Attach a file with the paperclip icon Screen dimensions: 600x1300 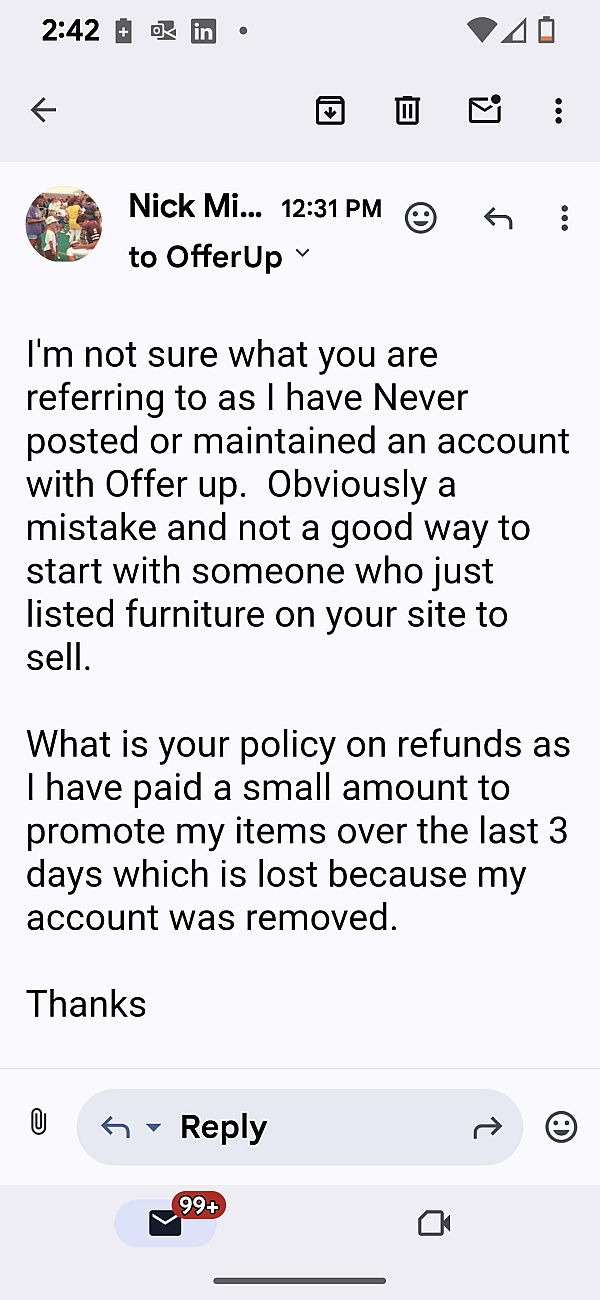click(x=38, y=1122)
